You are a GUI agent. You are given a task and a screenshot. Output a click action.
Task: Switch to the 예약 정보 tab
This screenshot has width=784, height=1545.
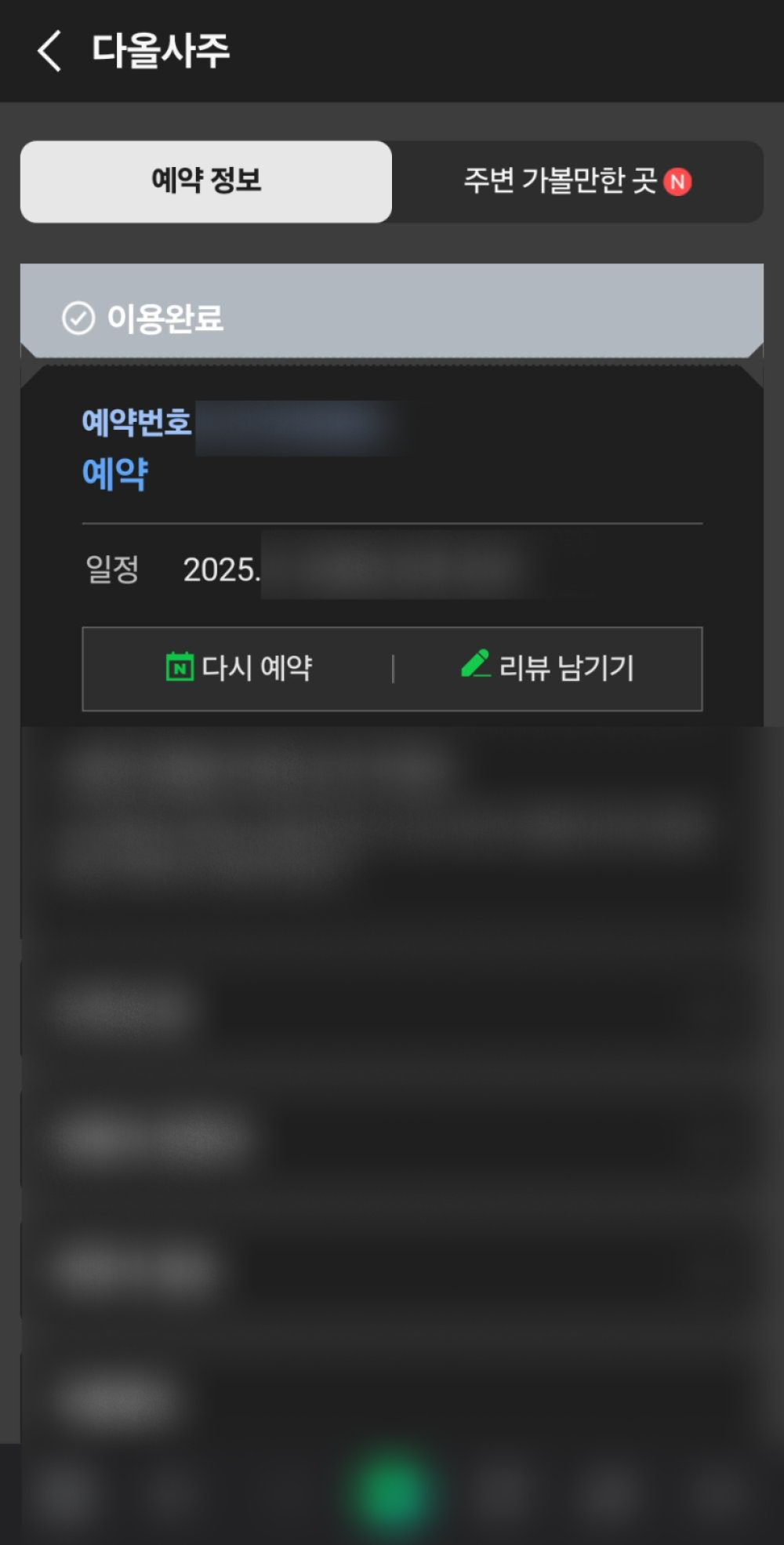[x=206, y=182]
